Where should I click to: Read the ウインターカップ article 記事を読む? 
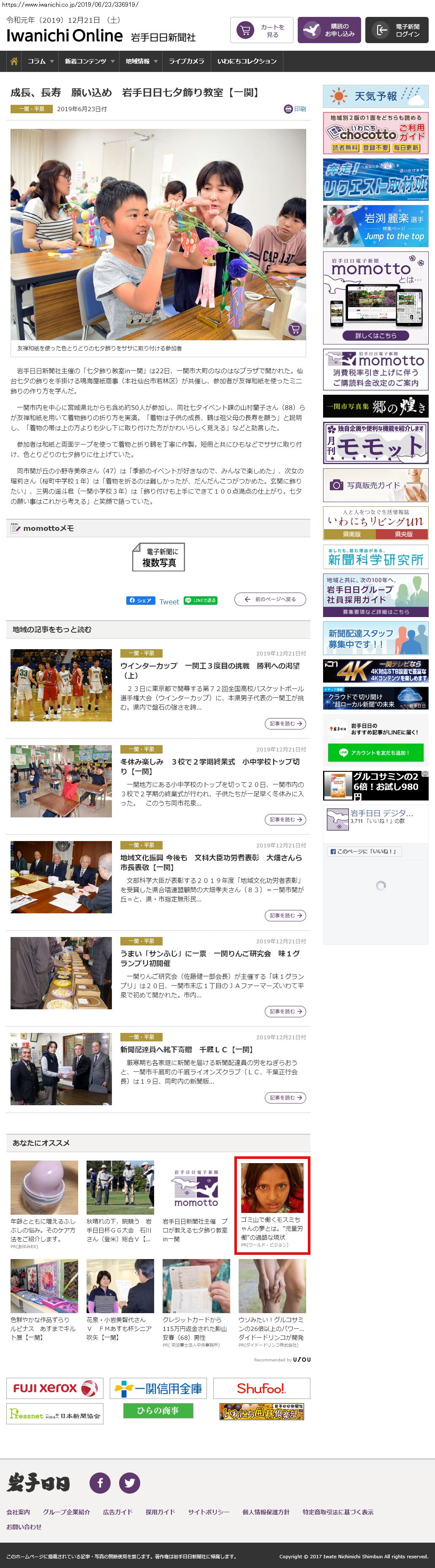pos(285,724)
